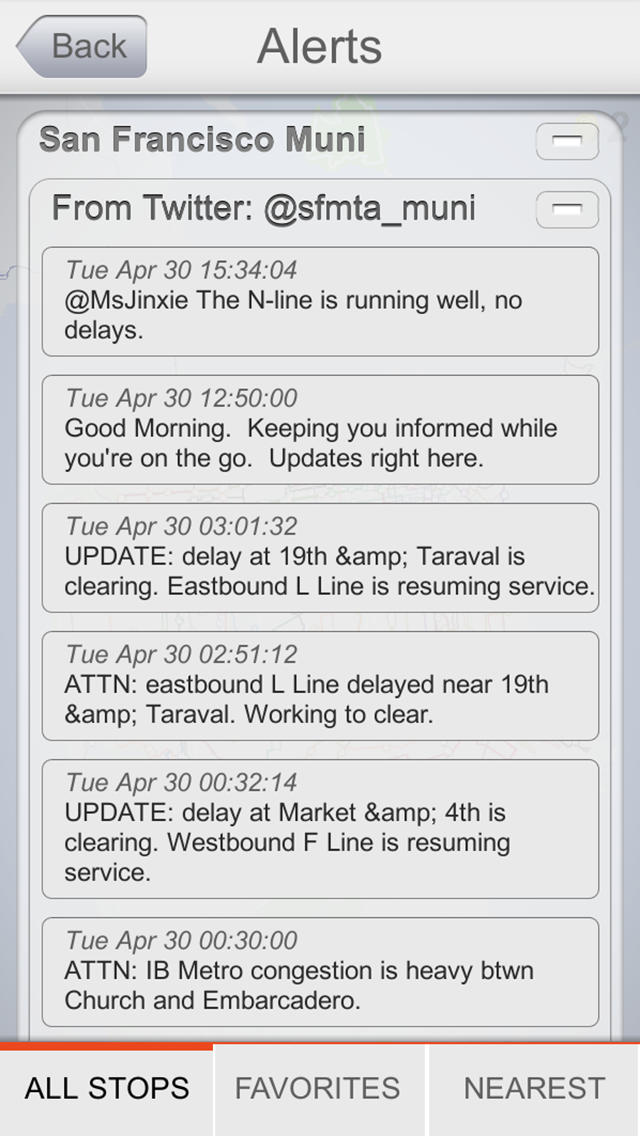
Task: Switch to the Favorites tab
Action: (x=319, y=1089)
